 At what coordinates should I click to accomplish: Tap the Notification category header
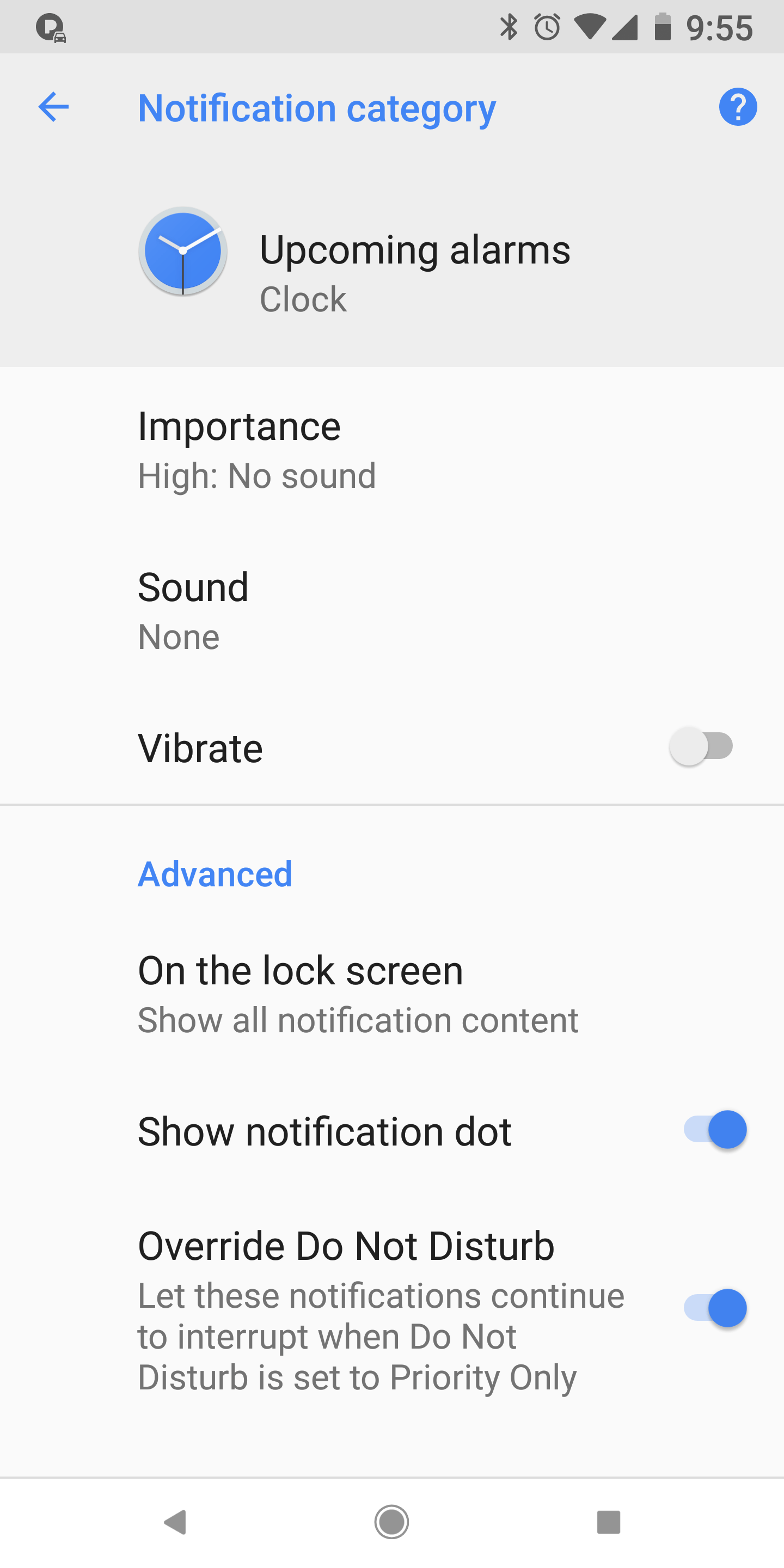pos(317,107)
